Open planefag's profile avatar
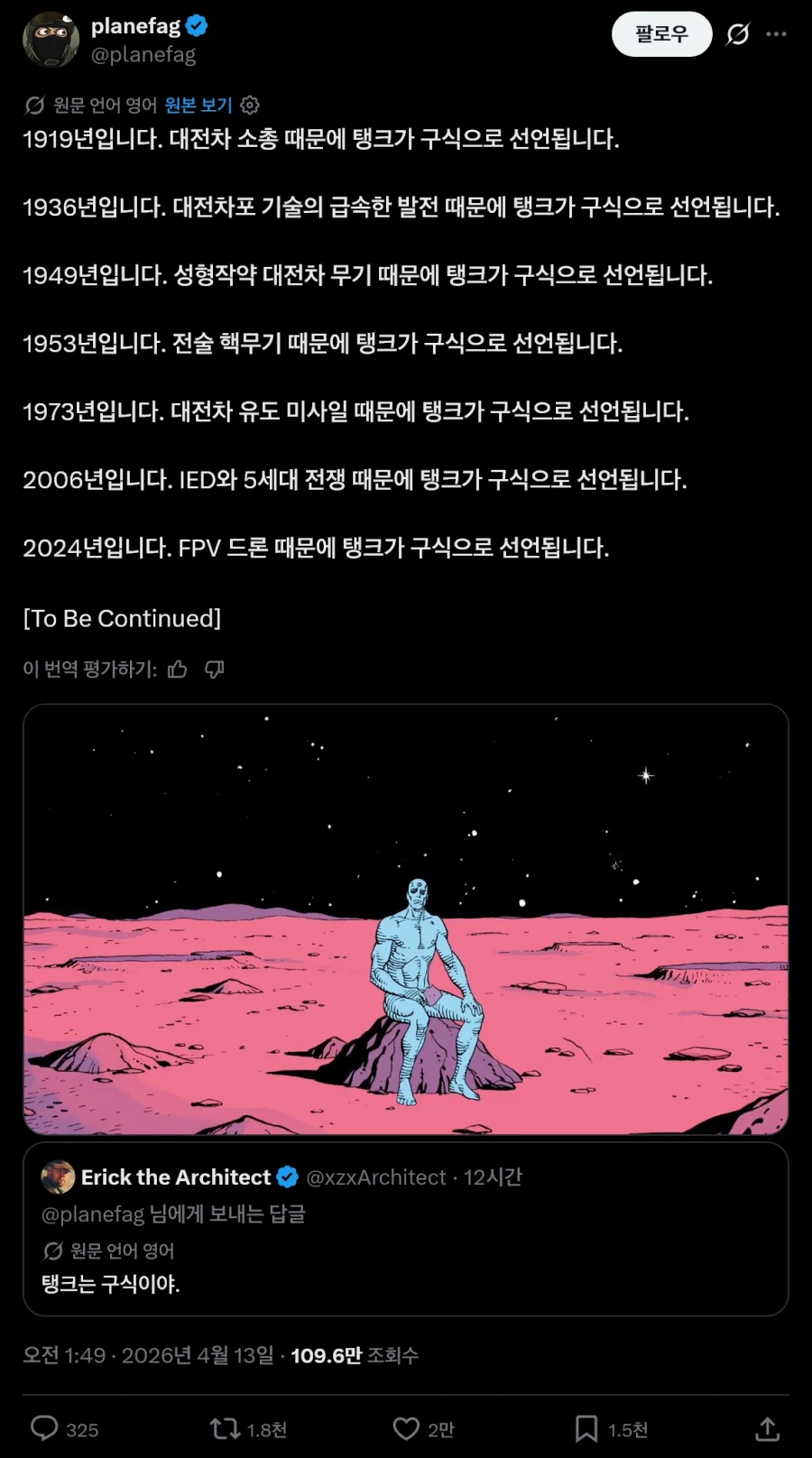The width and height of the screenshot is (812, 1458). [51, 40]
